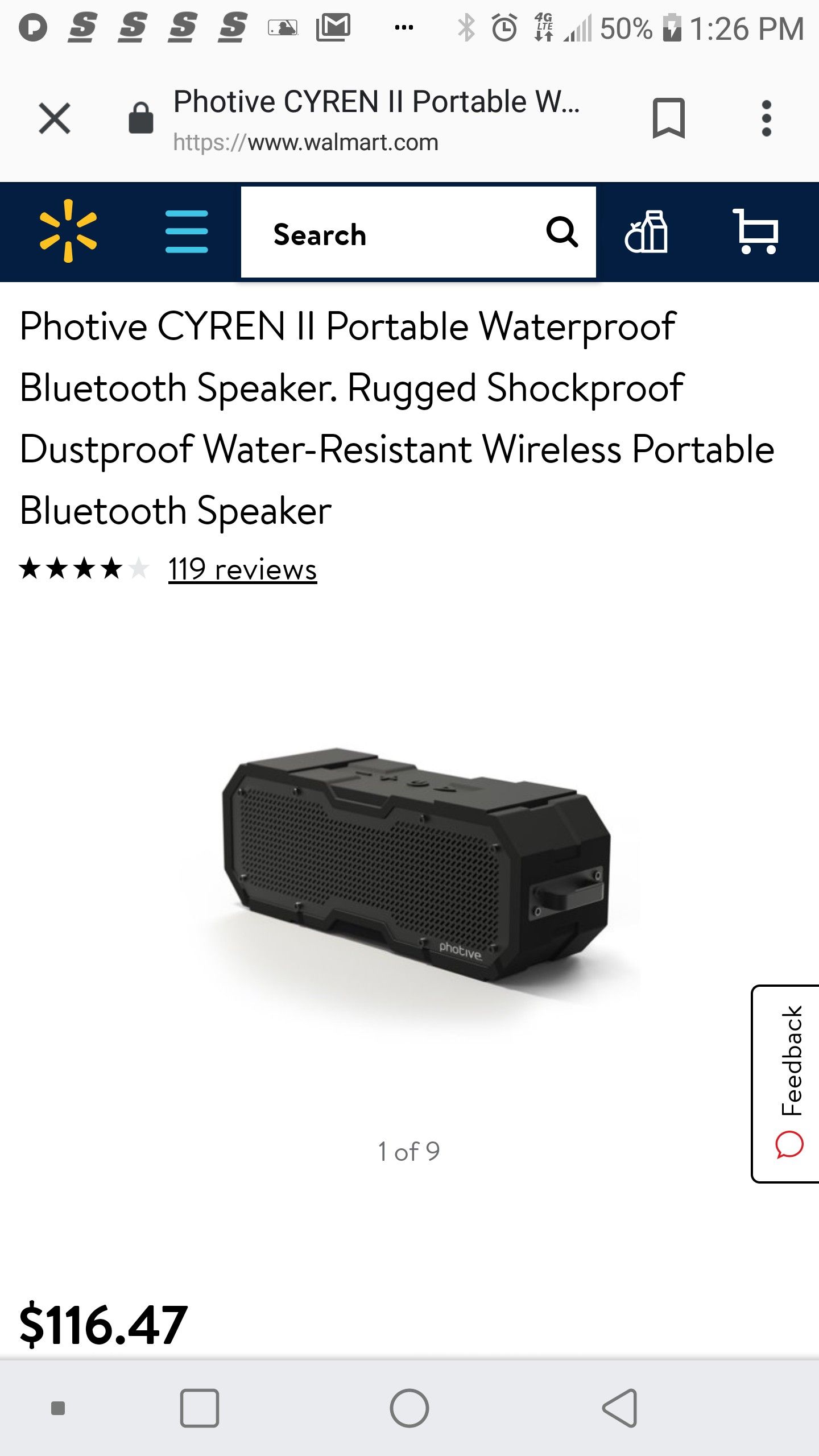Open the Feedback tab

pyautogui.click(x=785, y=1083)
